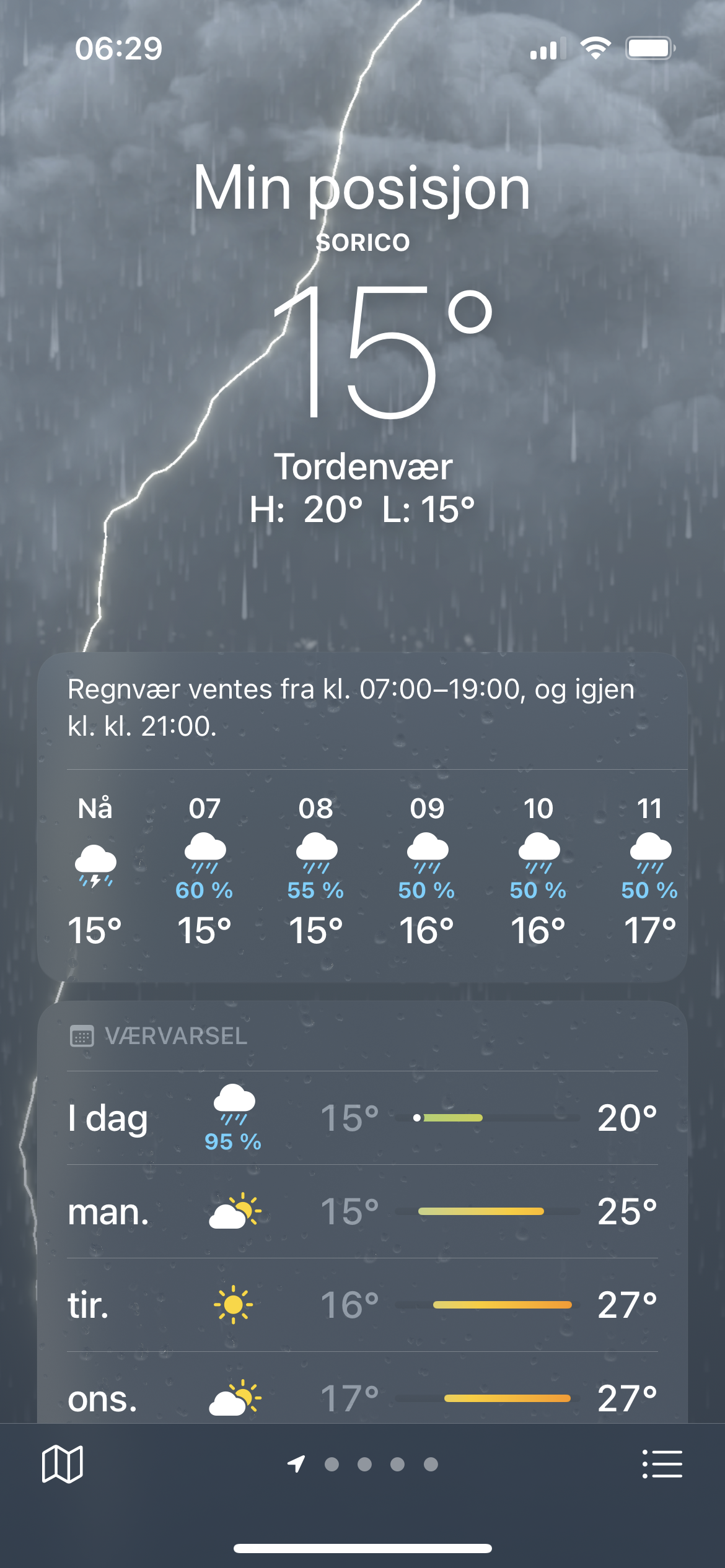Open the saved locations list
The width and height of the screenshot is (725, 1568).
pyautogui.click(x=662, y=1464)
